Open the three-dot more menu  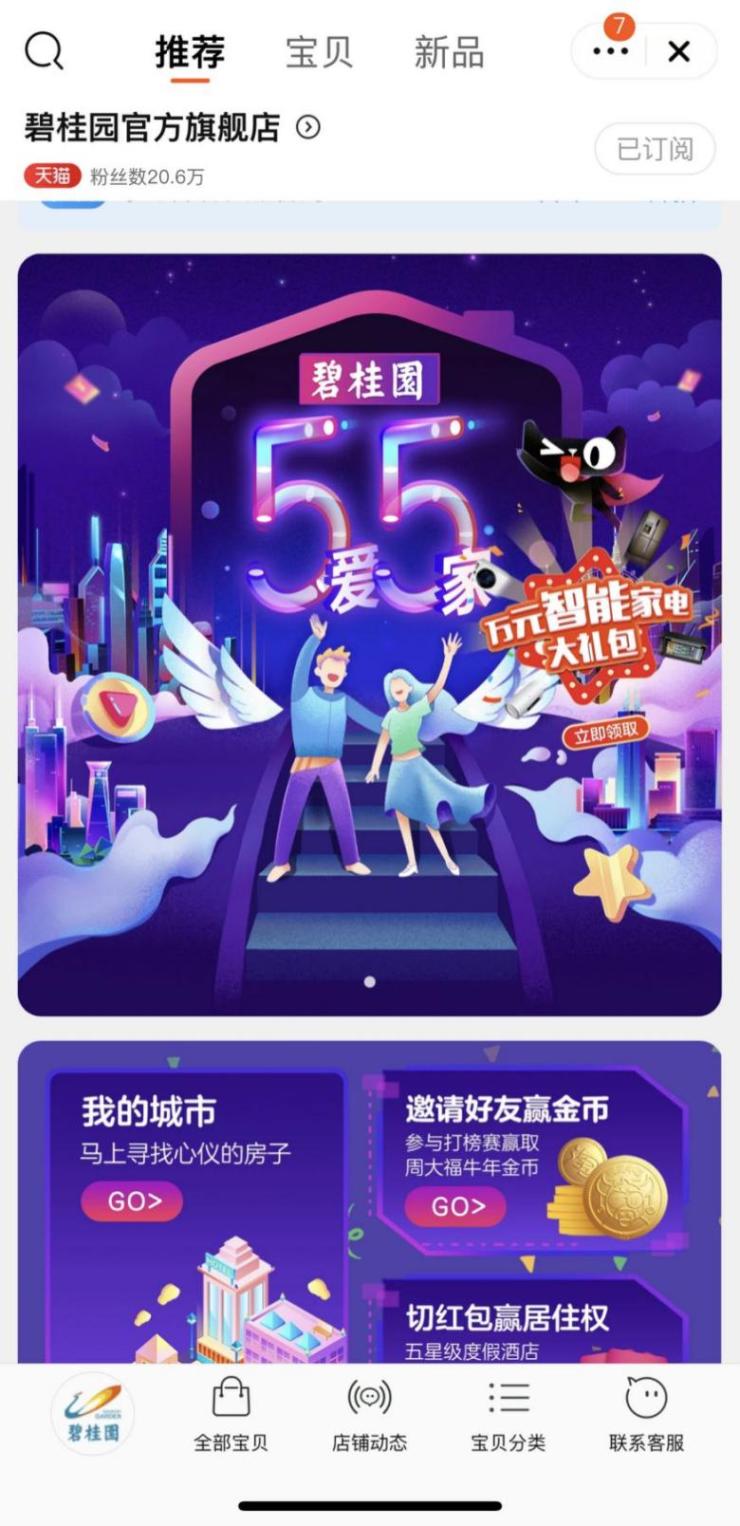click(610, 52)
